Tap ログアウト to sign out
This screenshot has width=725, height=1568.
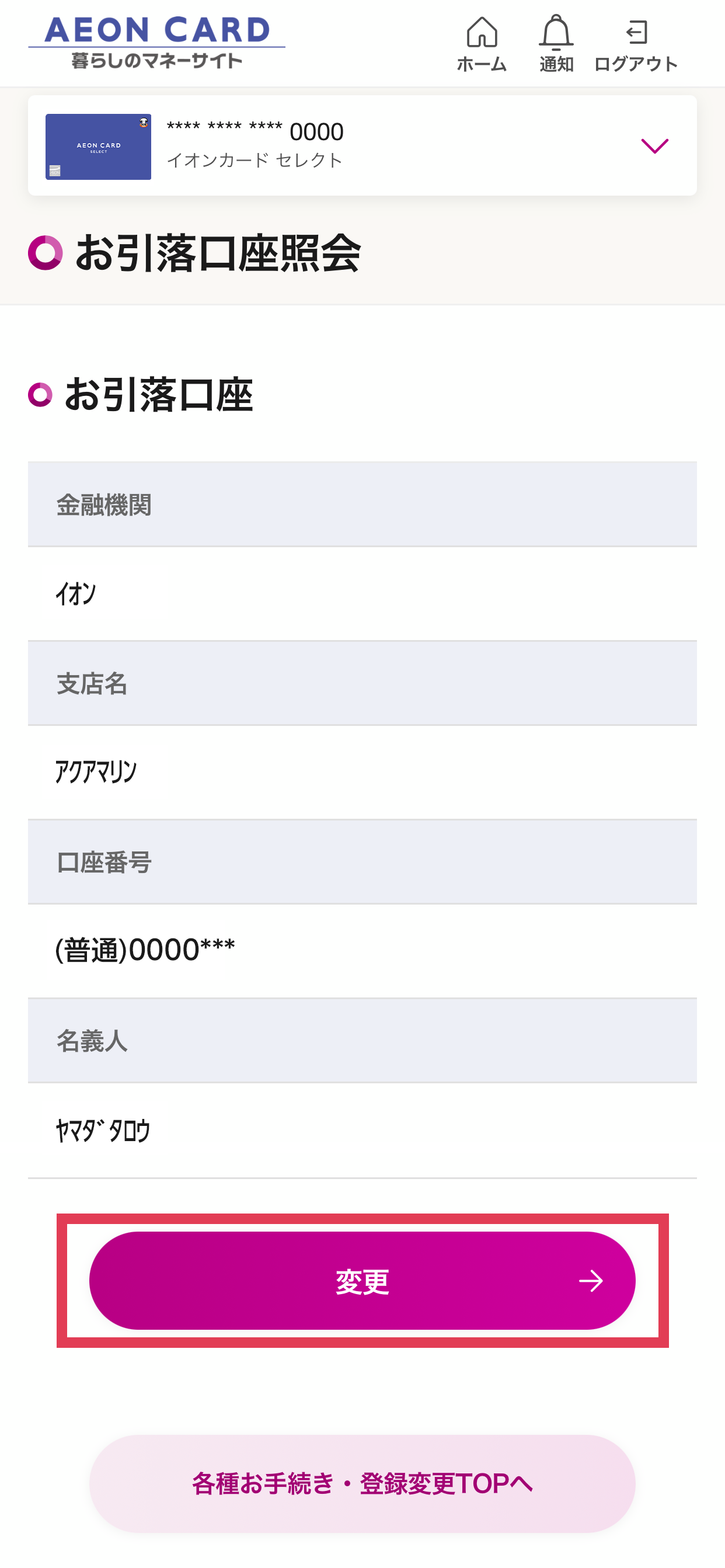click(636, 44)
